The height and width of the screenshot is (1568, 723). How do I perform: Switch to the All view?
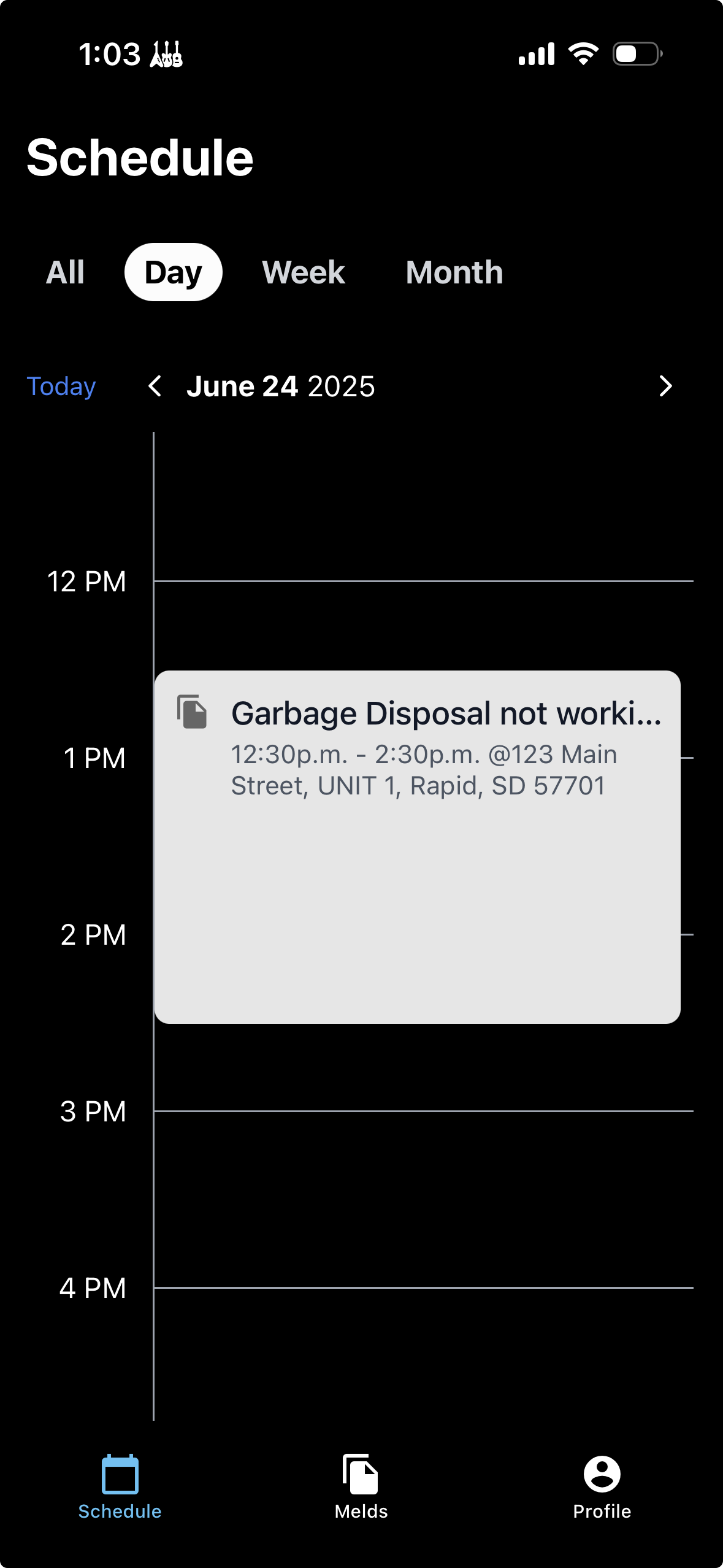point(65,272)
